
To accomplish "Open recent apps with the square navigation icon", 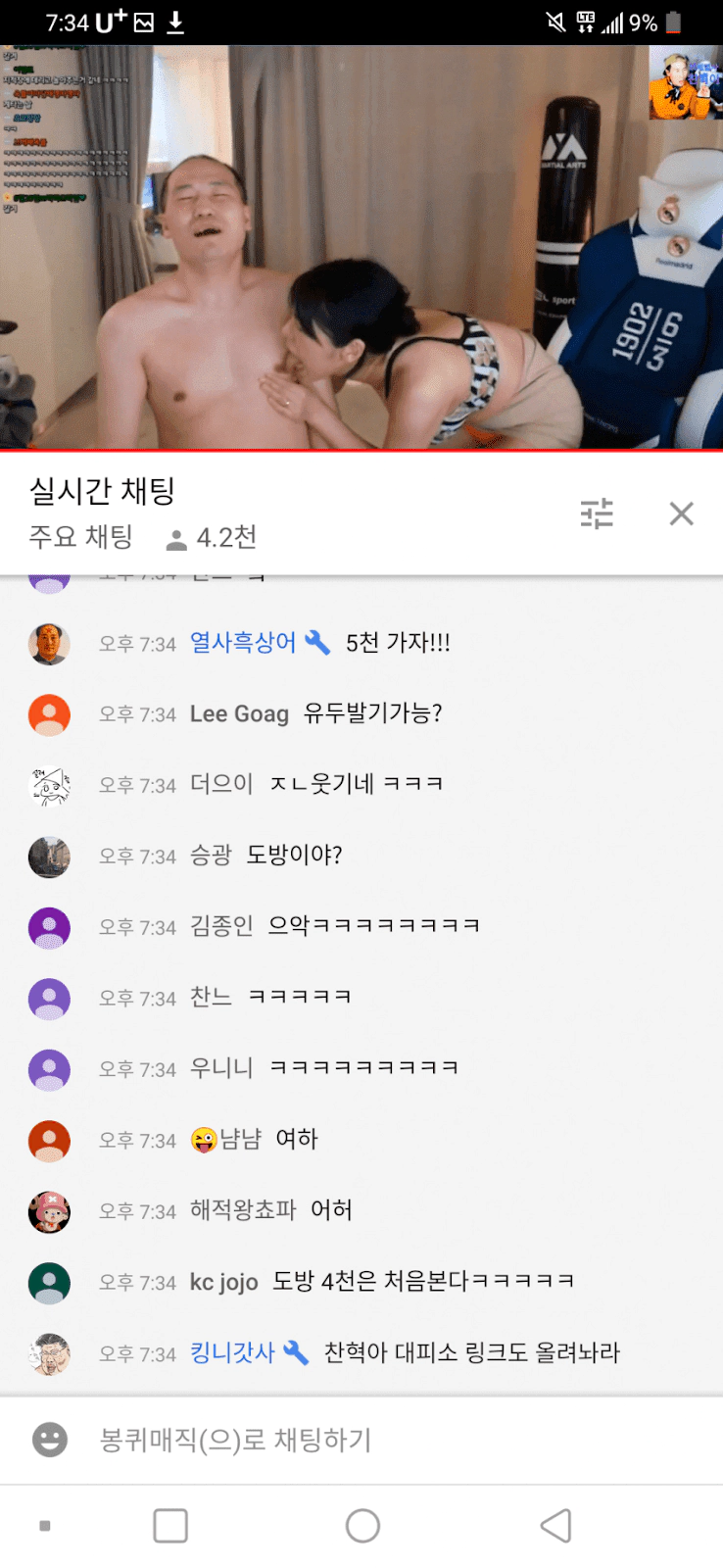I will point(169,1525).
